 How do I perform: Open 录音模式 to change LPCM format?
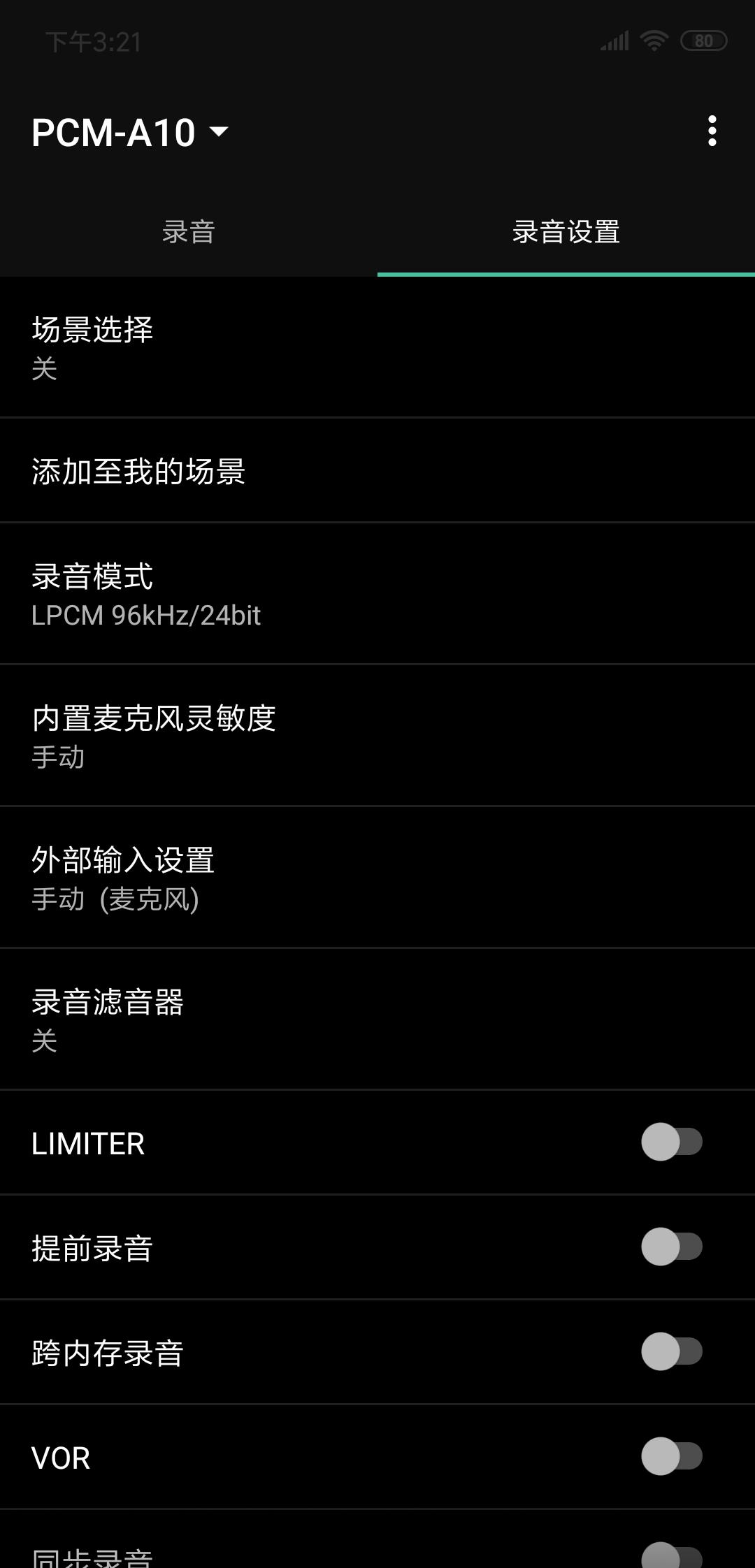[377, 594]
